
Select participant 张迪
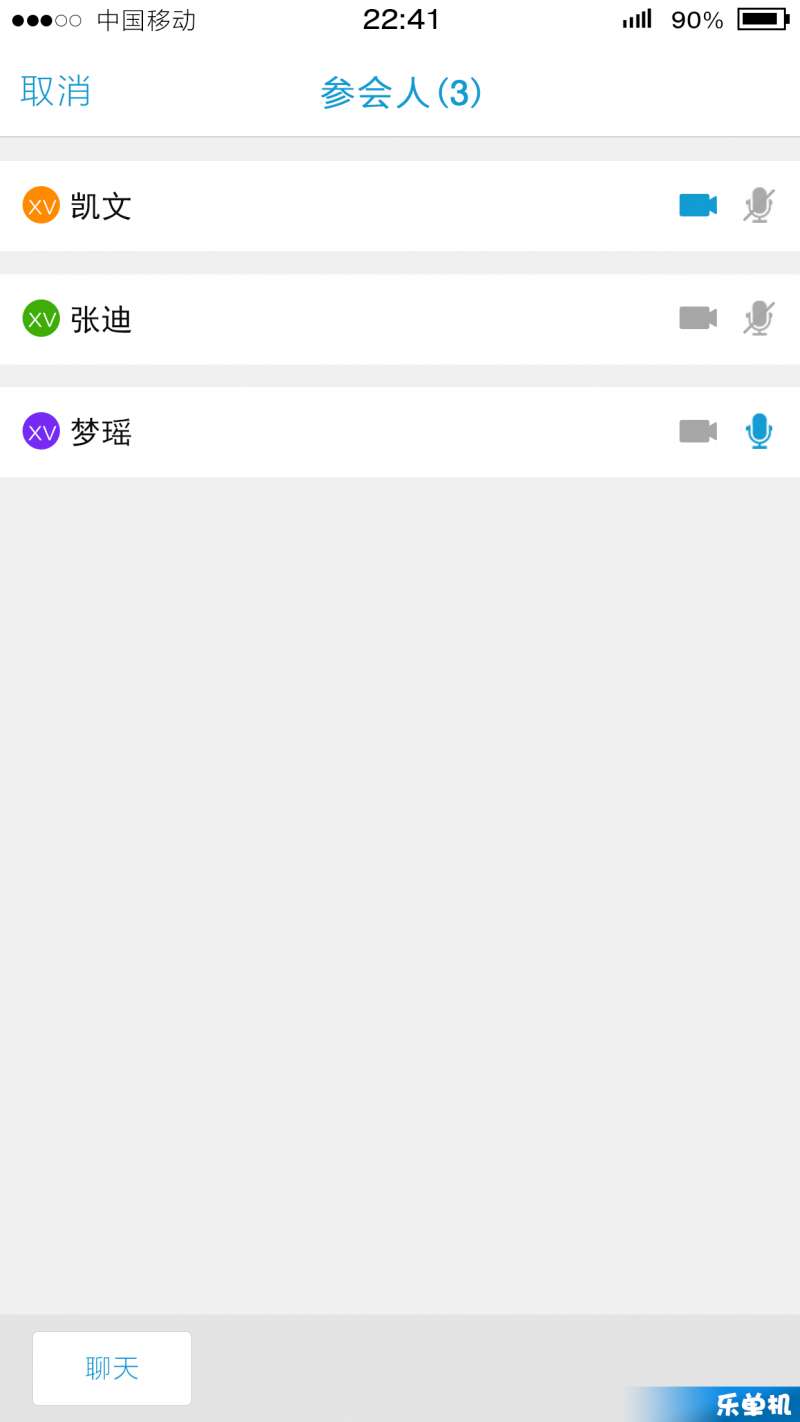point(400,319)
